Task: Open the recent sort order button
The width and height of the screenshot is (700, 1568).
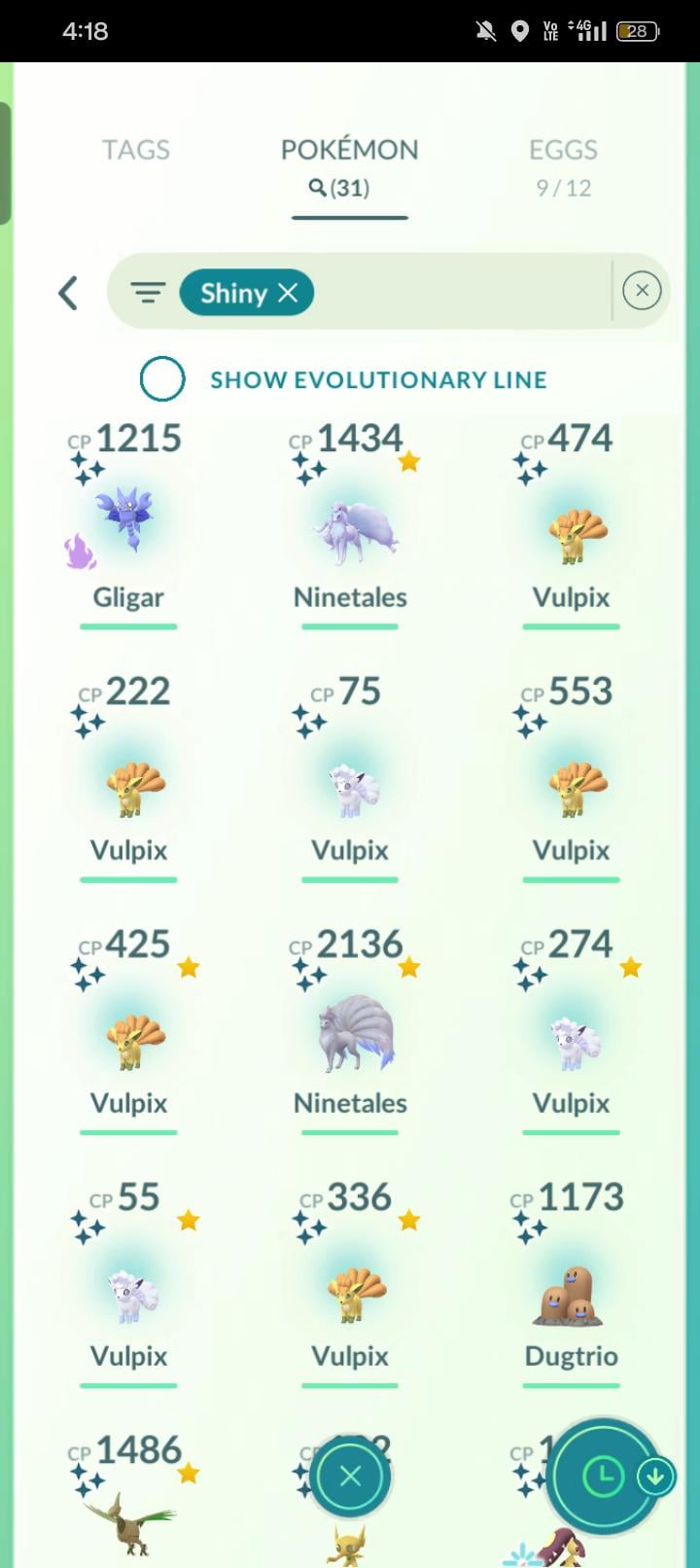Action: 605,1477
